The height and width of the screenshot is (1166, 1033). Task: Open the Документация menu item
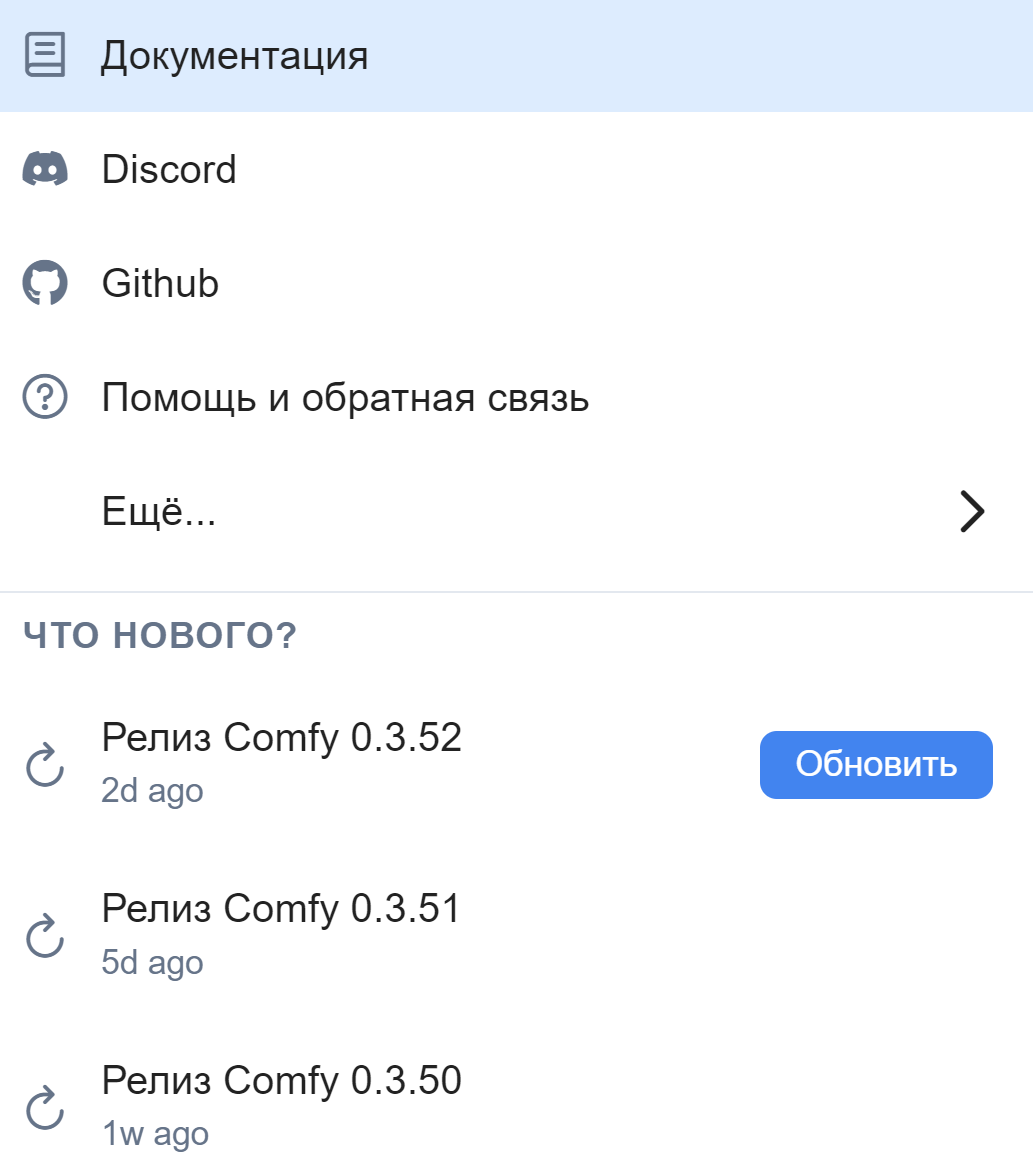pos(516,56)
